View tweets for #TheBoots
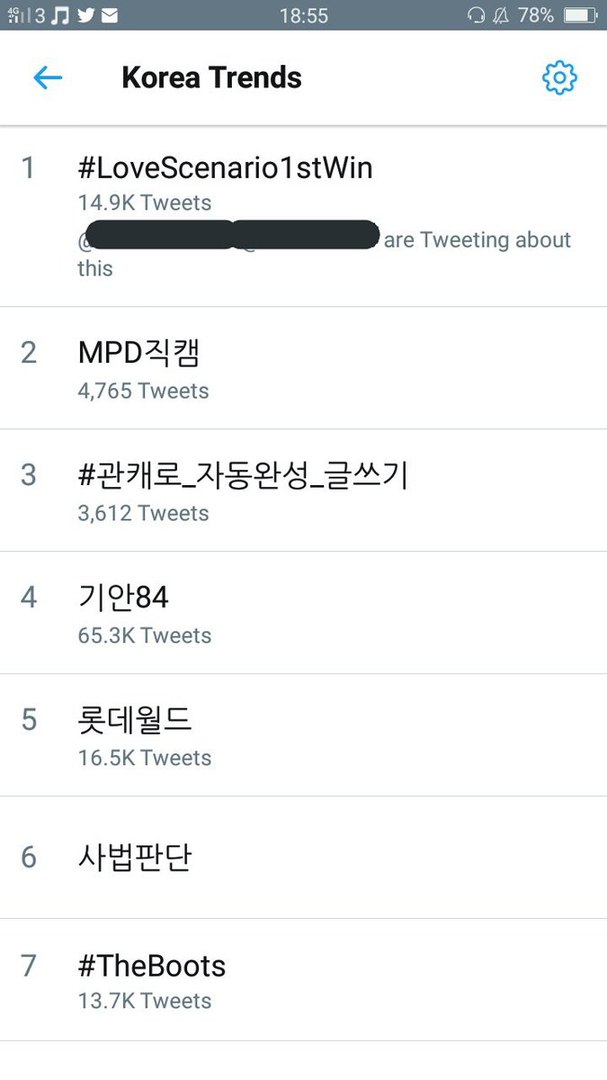 coord(152,966)
